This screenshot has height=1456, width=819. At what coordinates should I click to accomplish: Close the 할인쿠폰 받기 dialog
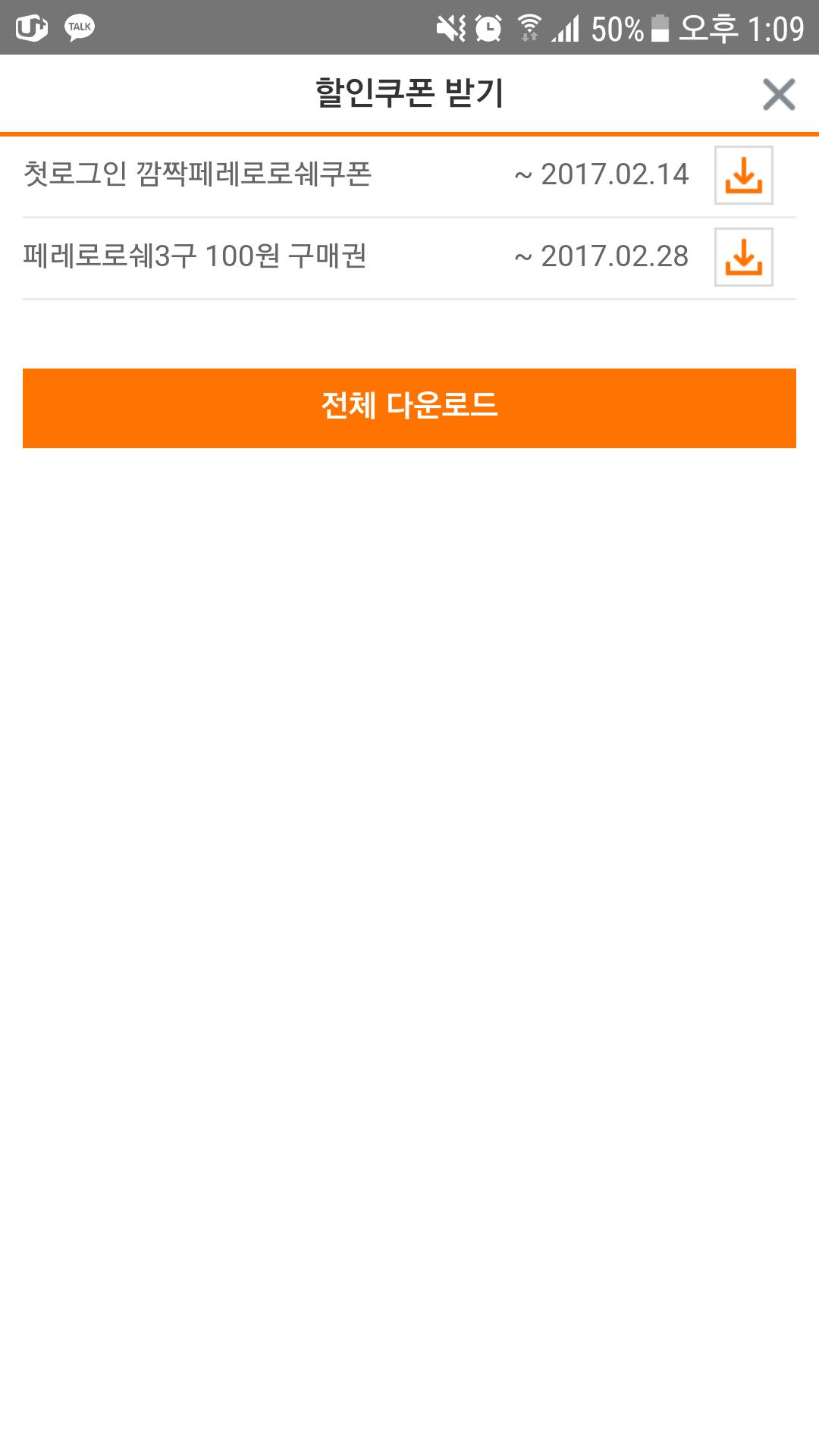point(778,95)
